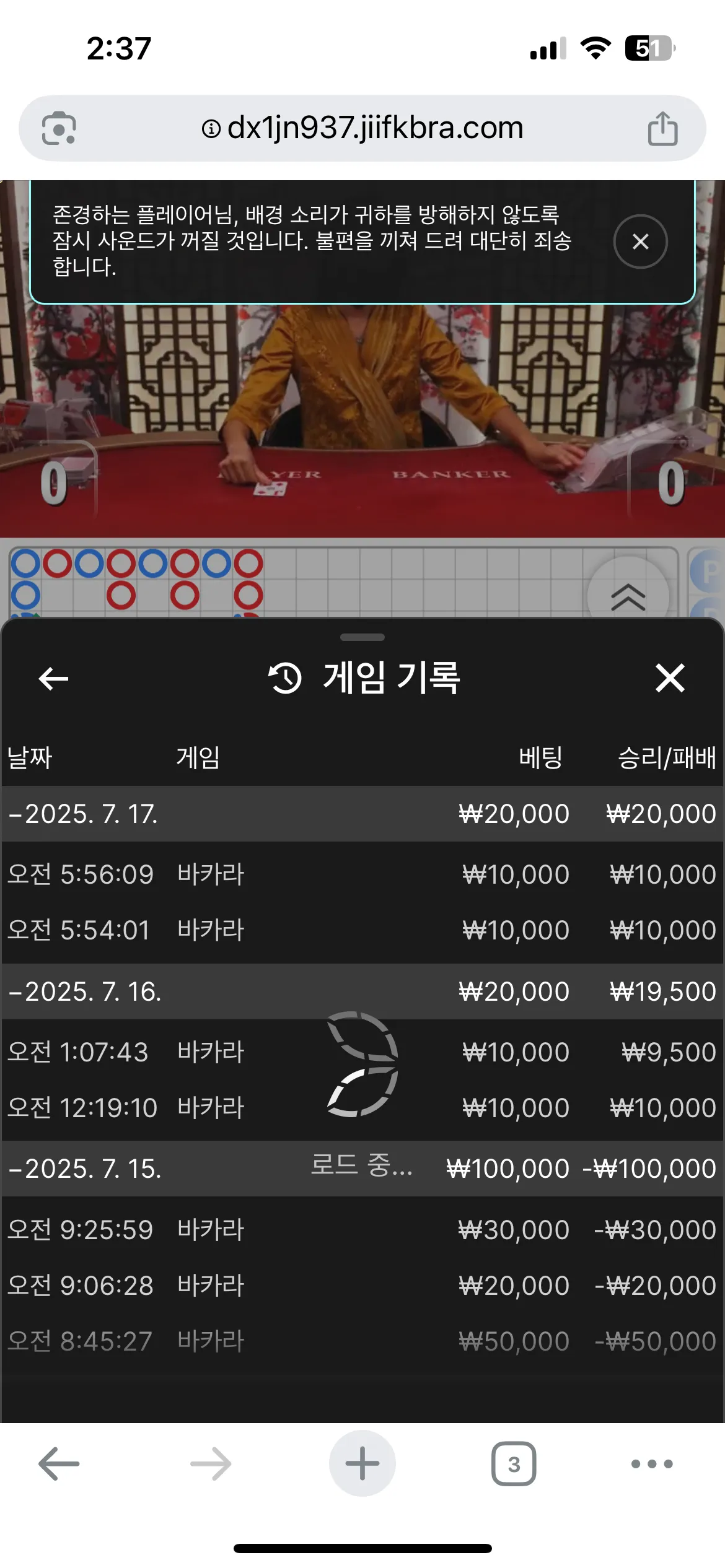Tap the browser address bar
Viewport: 725px width, 1568px height.
[362, 128]
